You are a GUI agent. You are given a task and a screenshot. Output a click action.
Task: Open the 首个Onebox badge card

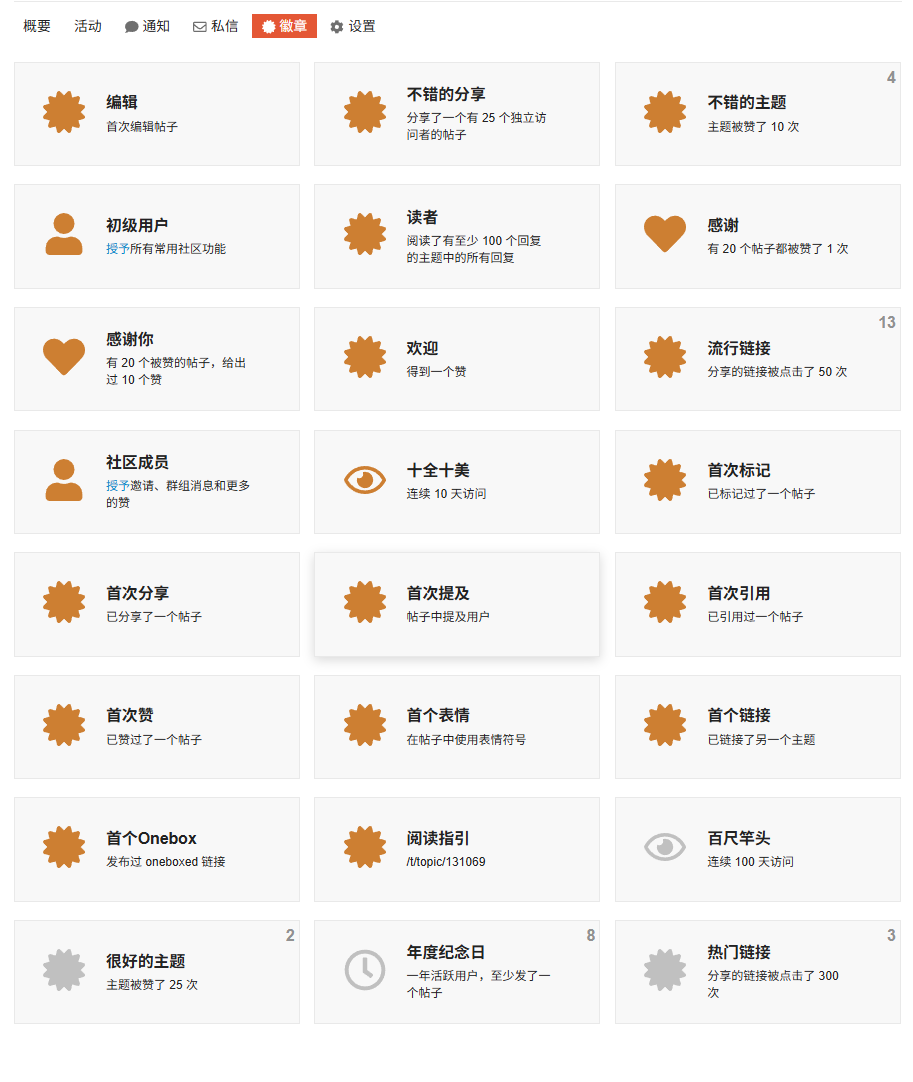coord(151,838)
